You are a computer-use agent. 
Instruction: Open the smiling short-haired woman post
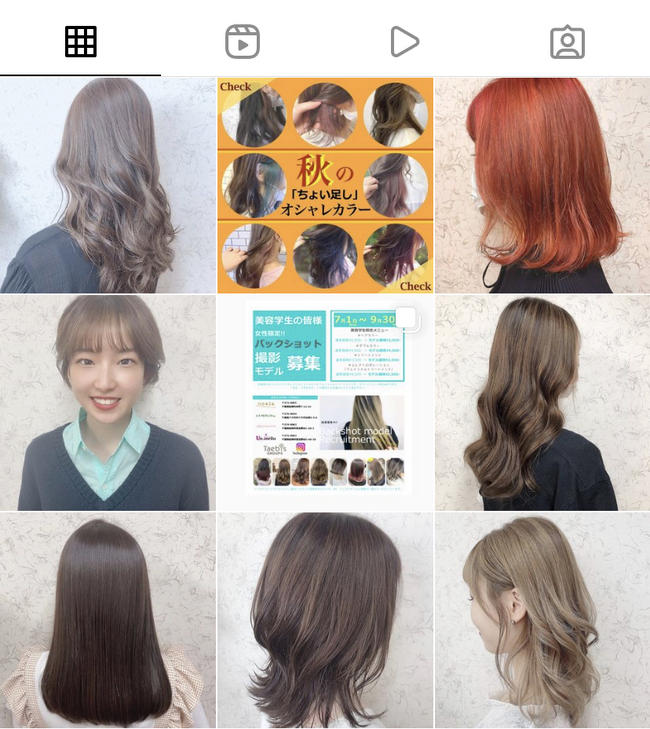pos(107,403)
